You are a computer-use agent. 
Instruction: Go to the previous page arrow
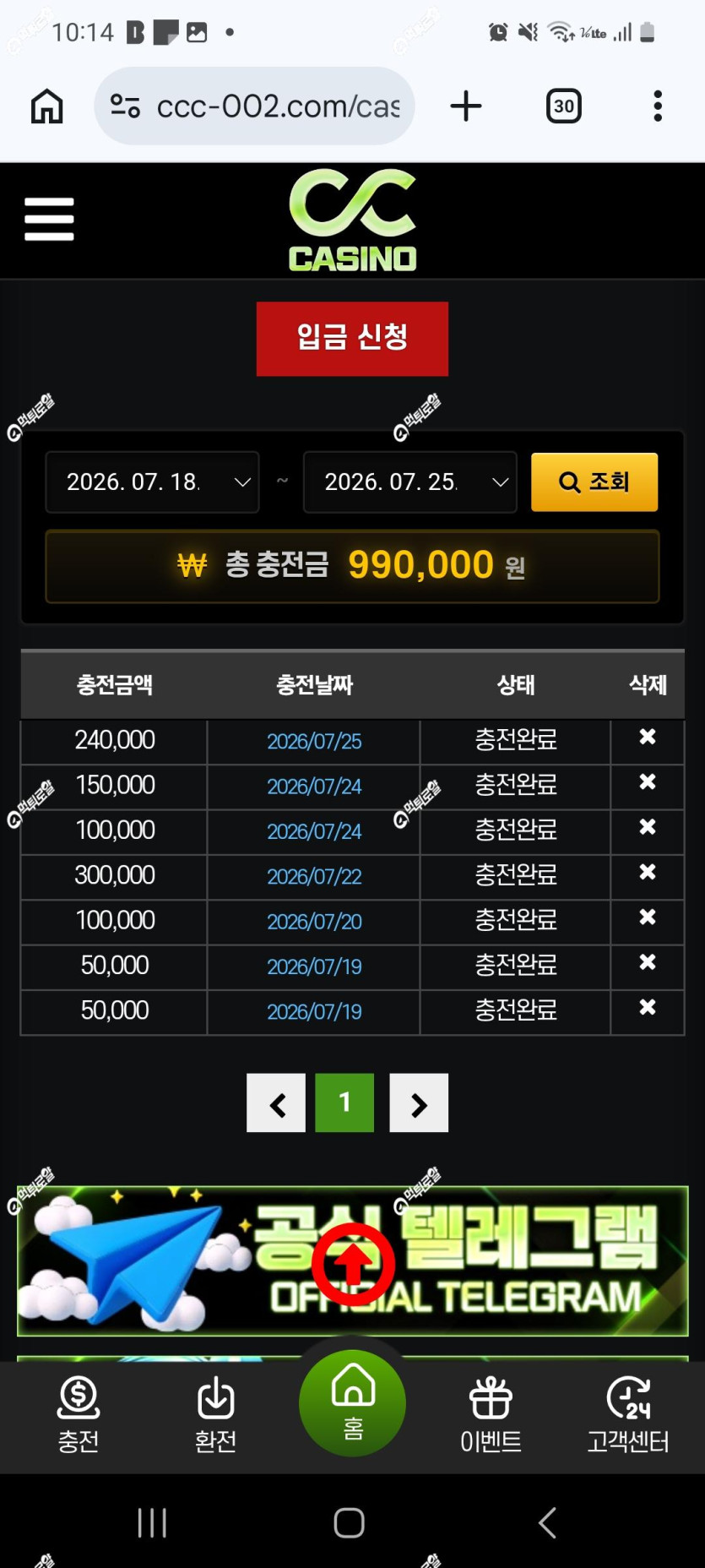click(x=276, y=1102)
